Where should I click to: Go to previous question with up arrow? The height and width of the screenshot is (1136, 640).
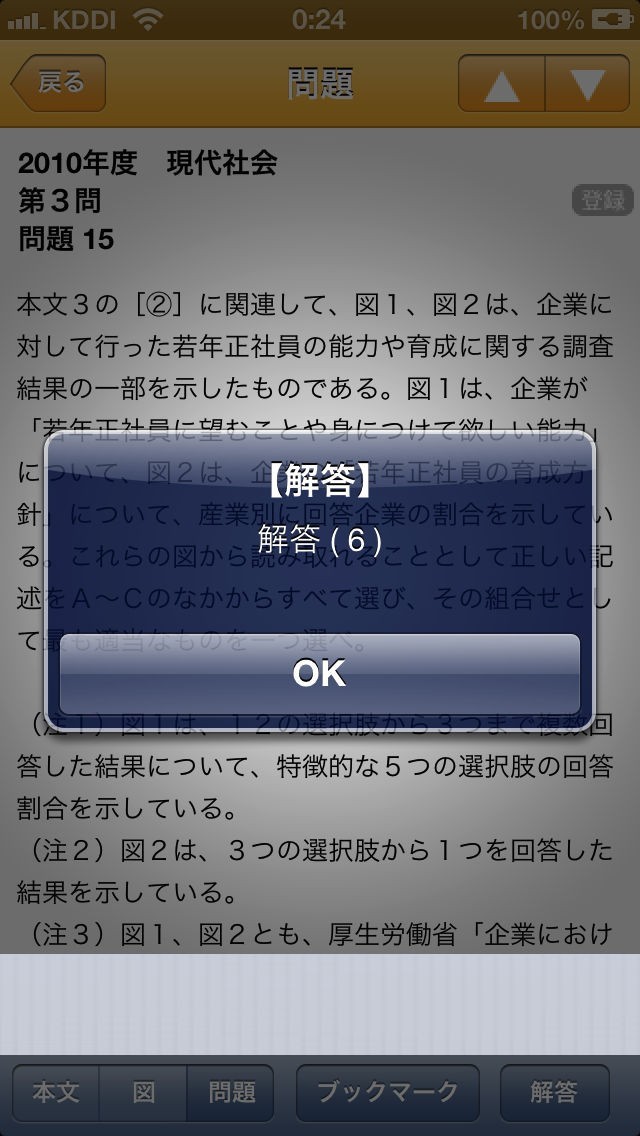pos(501,85)
